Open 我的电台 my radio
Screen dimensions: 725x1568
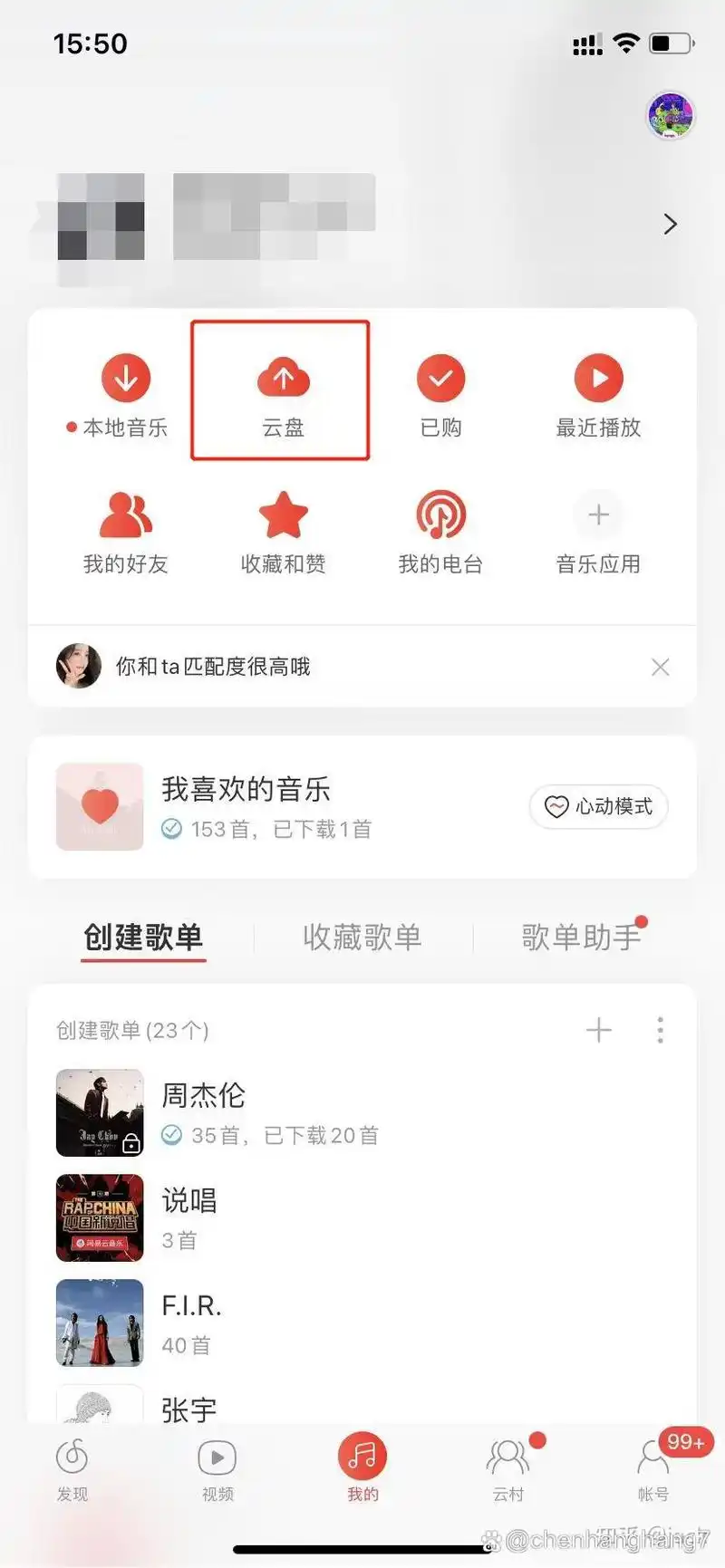click(440, 530)
